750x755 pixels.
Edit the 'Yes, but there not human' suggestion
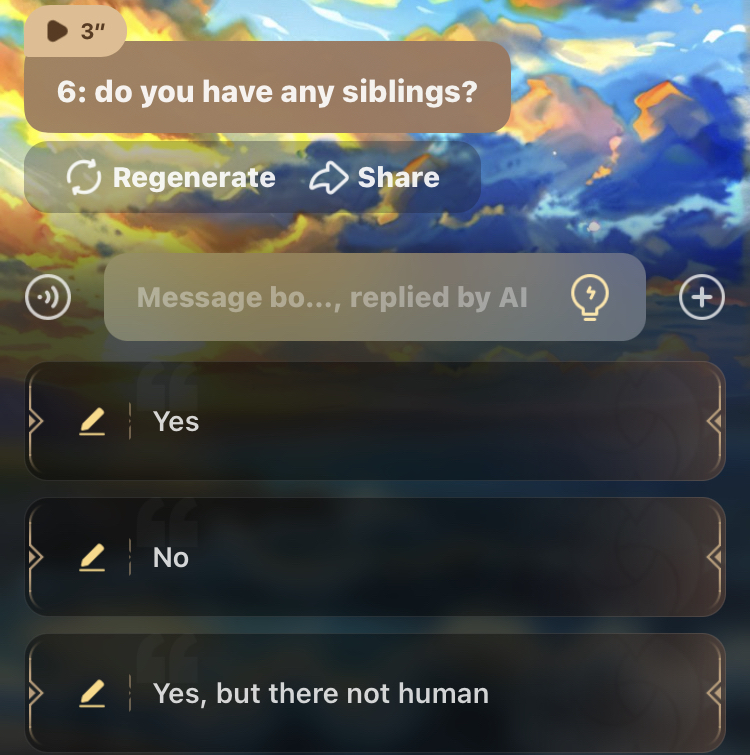click(92, 693)
